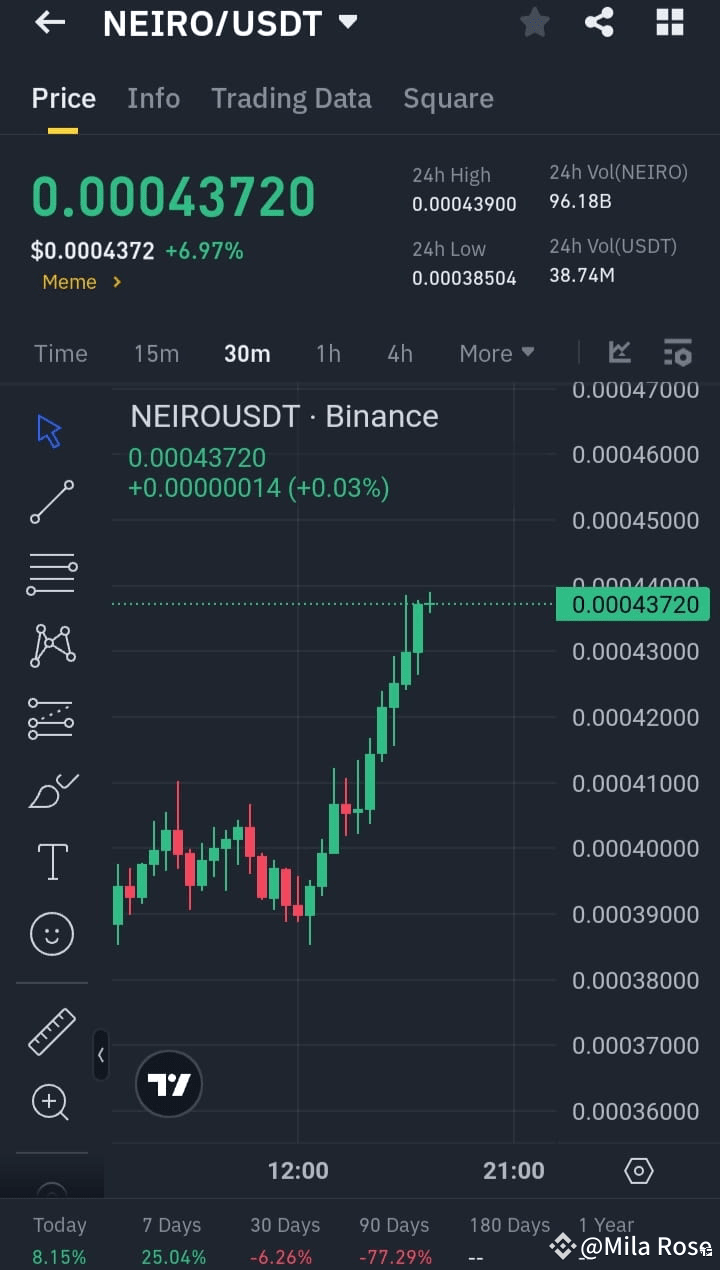The image size is (720, 1270).
Task: Select the text annotation tool
Action: (x=51, y=861)
